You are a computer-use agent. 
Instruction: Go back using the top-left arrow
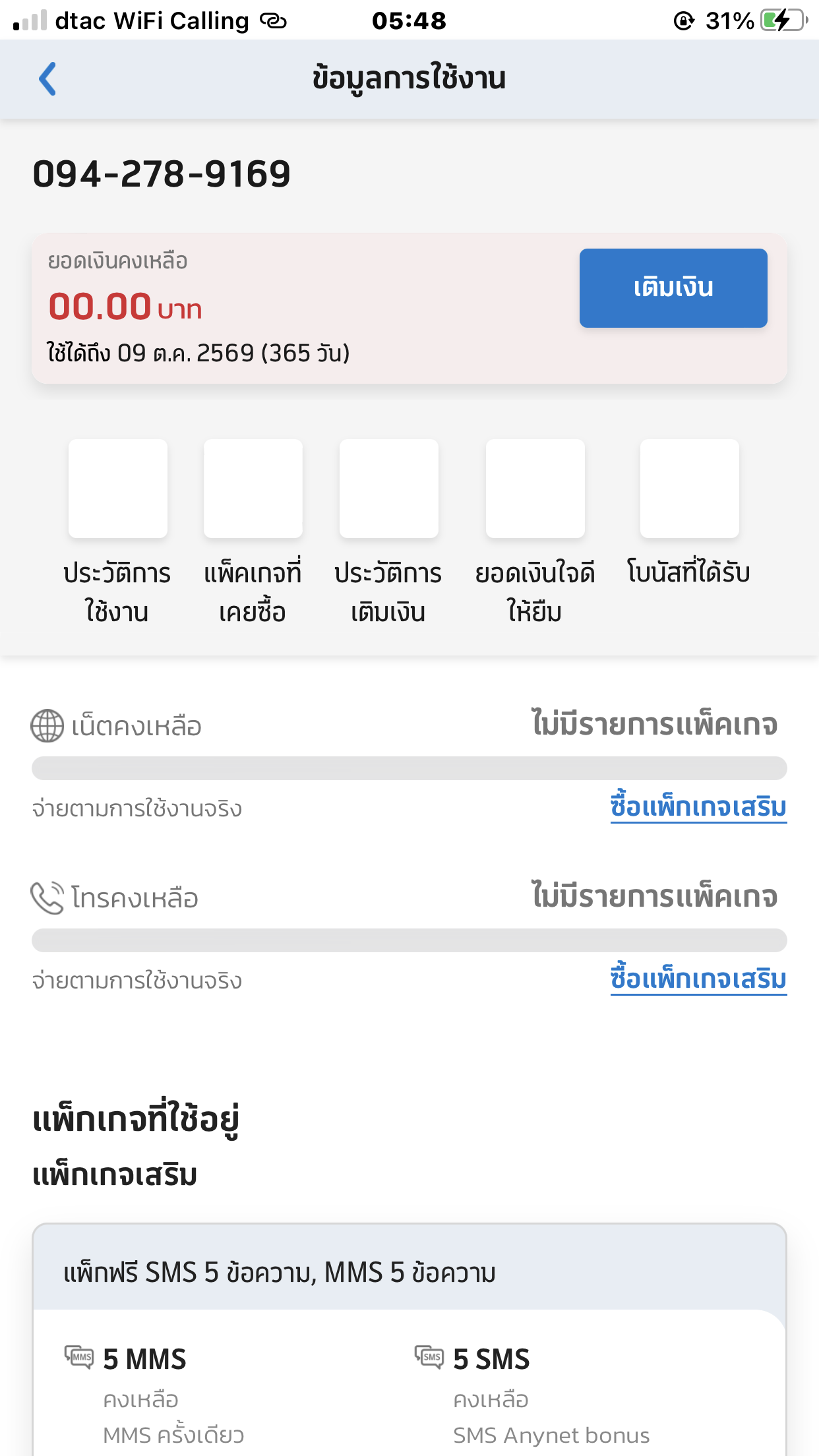click(47, 79)
